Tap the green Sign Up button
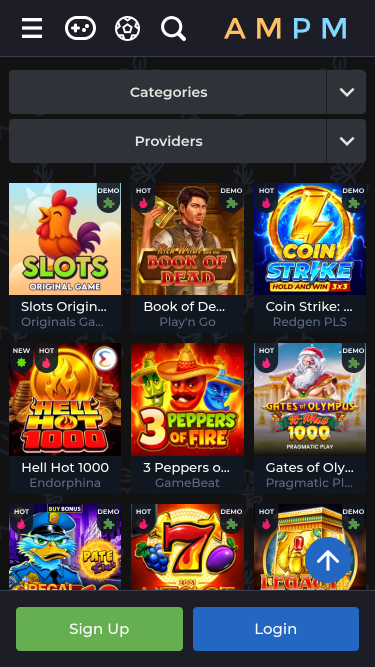 point(99,629)
